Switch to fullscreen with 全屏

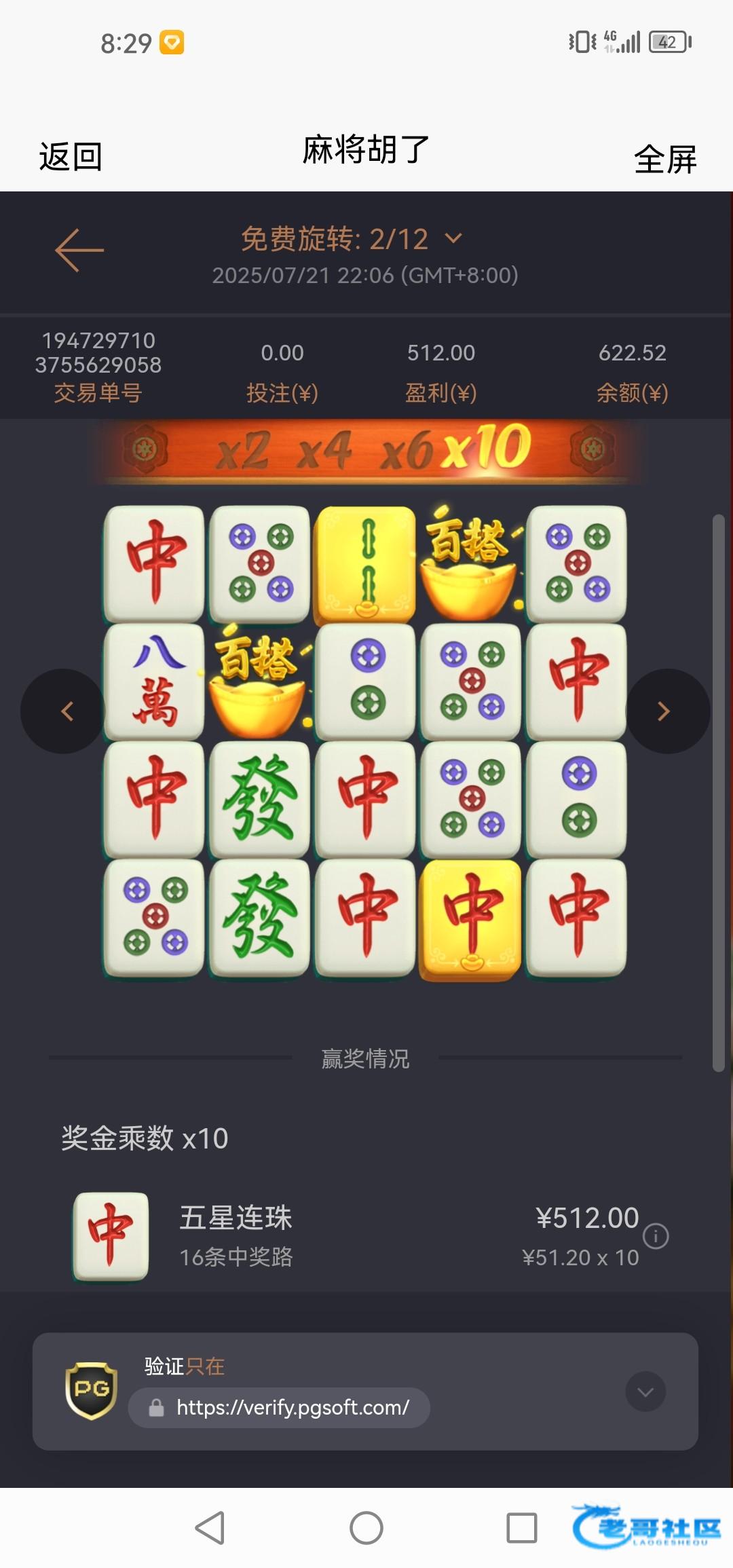(664, 160)
